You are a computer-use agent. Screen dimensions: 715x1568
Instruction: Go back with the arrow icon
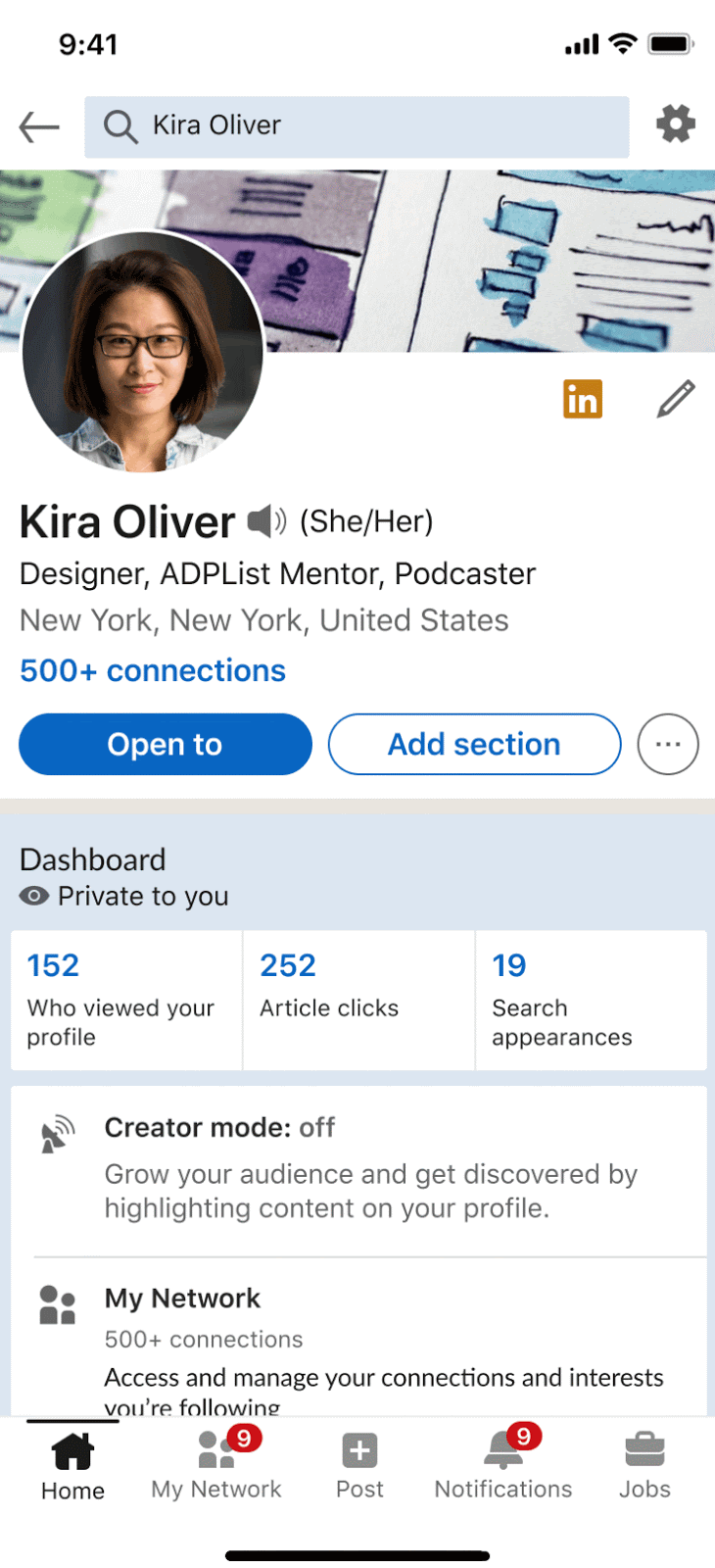39,126
